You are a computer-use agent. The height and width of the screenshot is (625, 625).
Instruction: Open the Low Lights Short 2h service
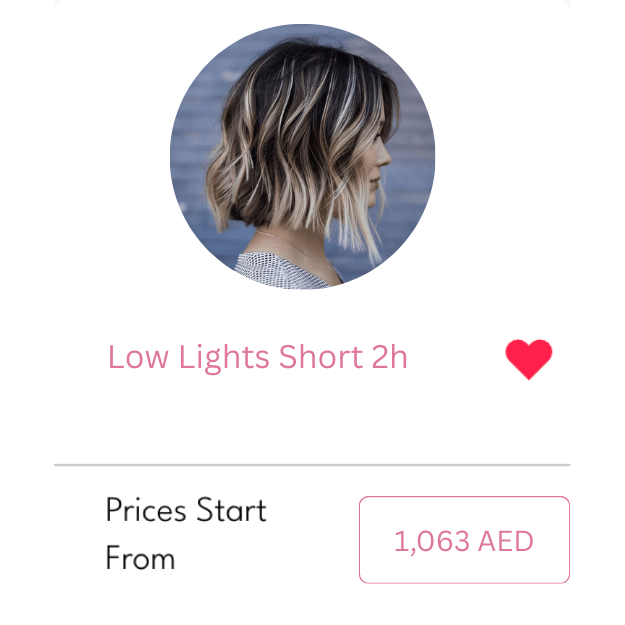tap(258, 357)
